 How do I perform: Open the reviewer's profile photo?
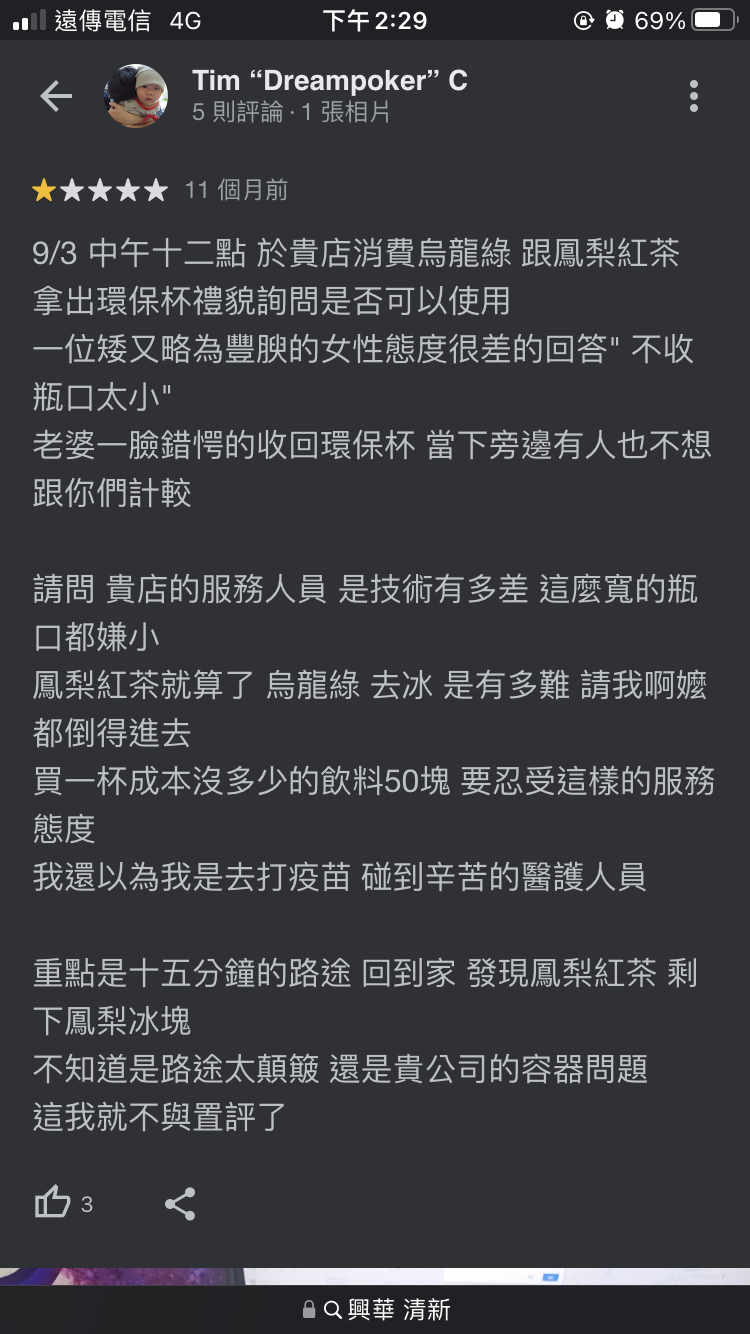(x=136, y=96)
